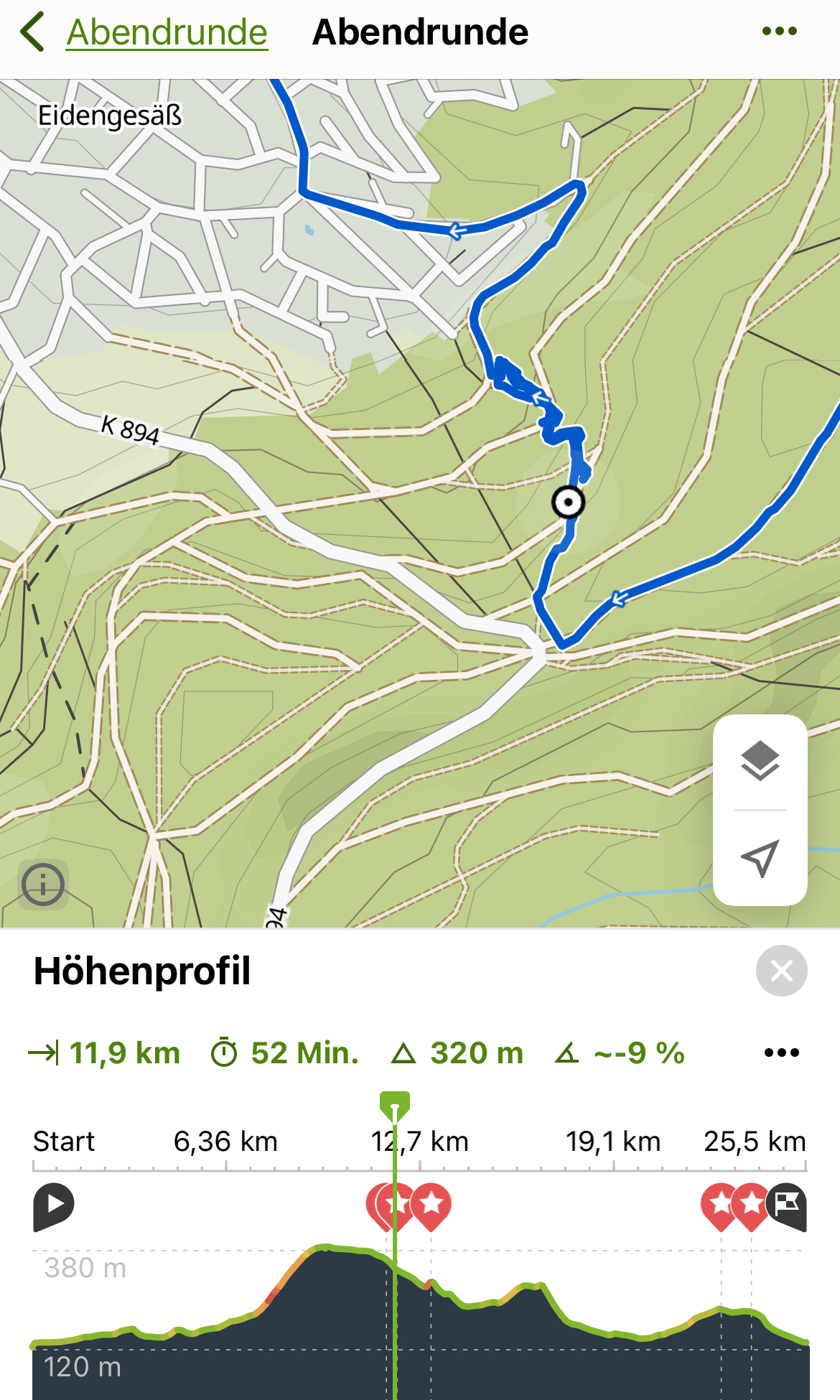840x1400 pixels.
Task: Show map info and attribution
Action: coord(43,885)
